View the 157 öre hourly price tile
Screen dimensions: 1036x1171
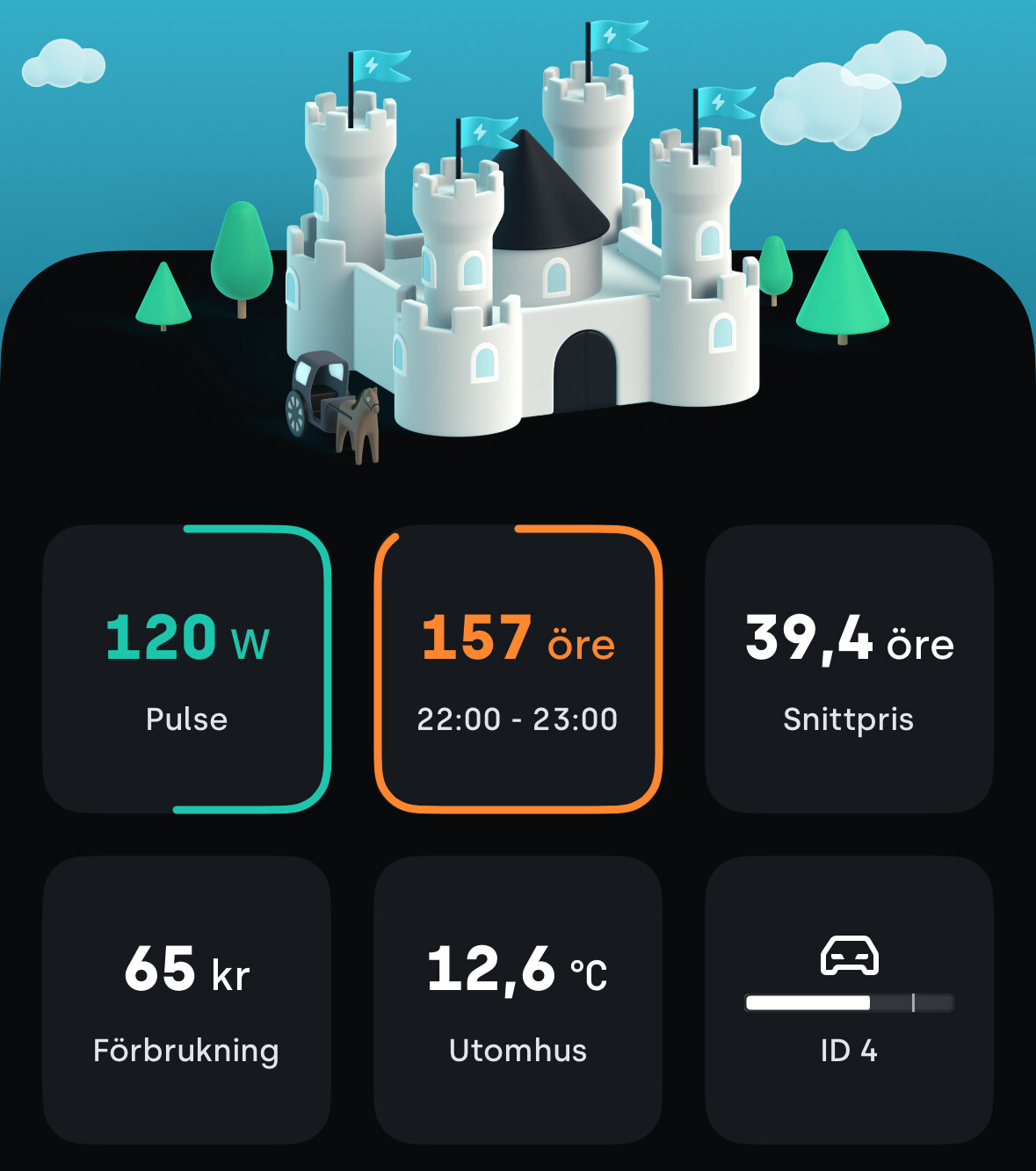(518, 669)
